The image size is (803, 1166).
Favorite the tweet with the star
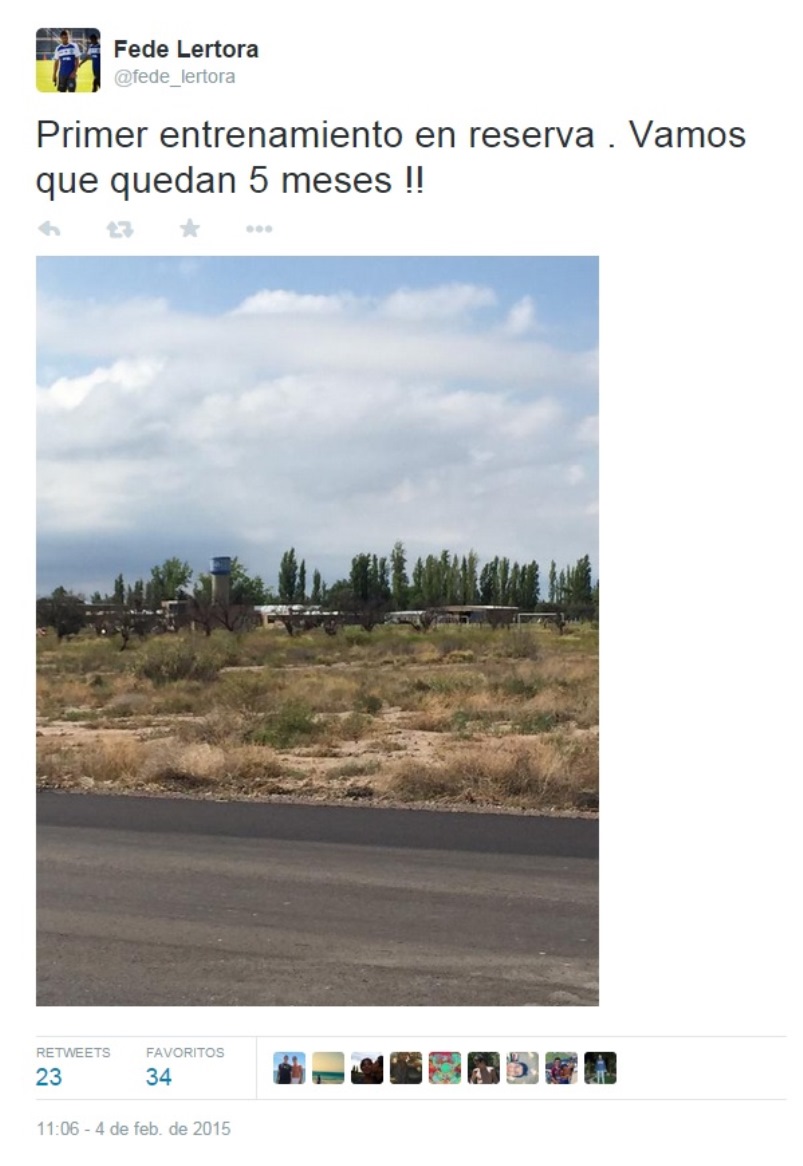pos(189,229)
